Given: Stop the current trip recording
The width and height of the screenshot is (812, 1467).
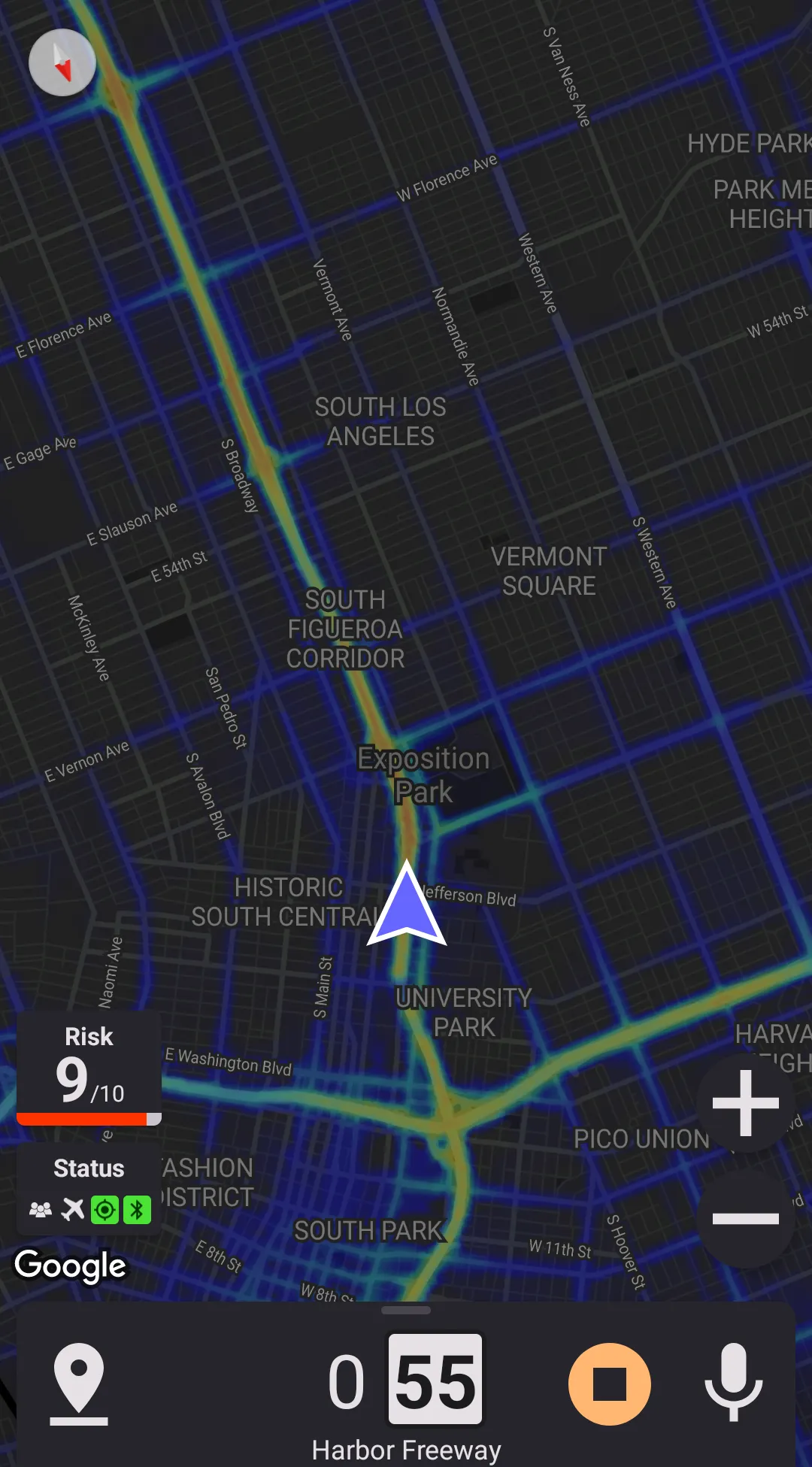Looking at the screenshot, I should click(x=609, y=1384).
